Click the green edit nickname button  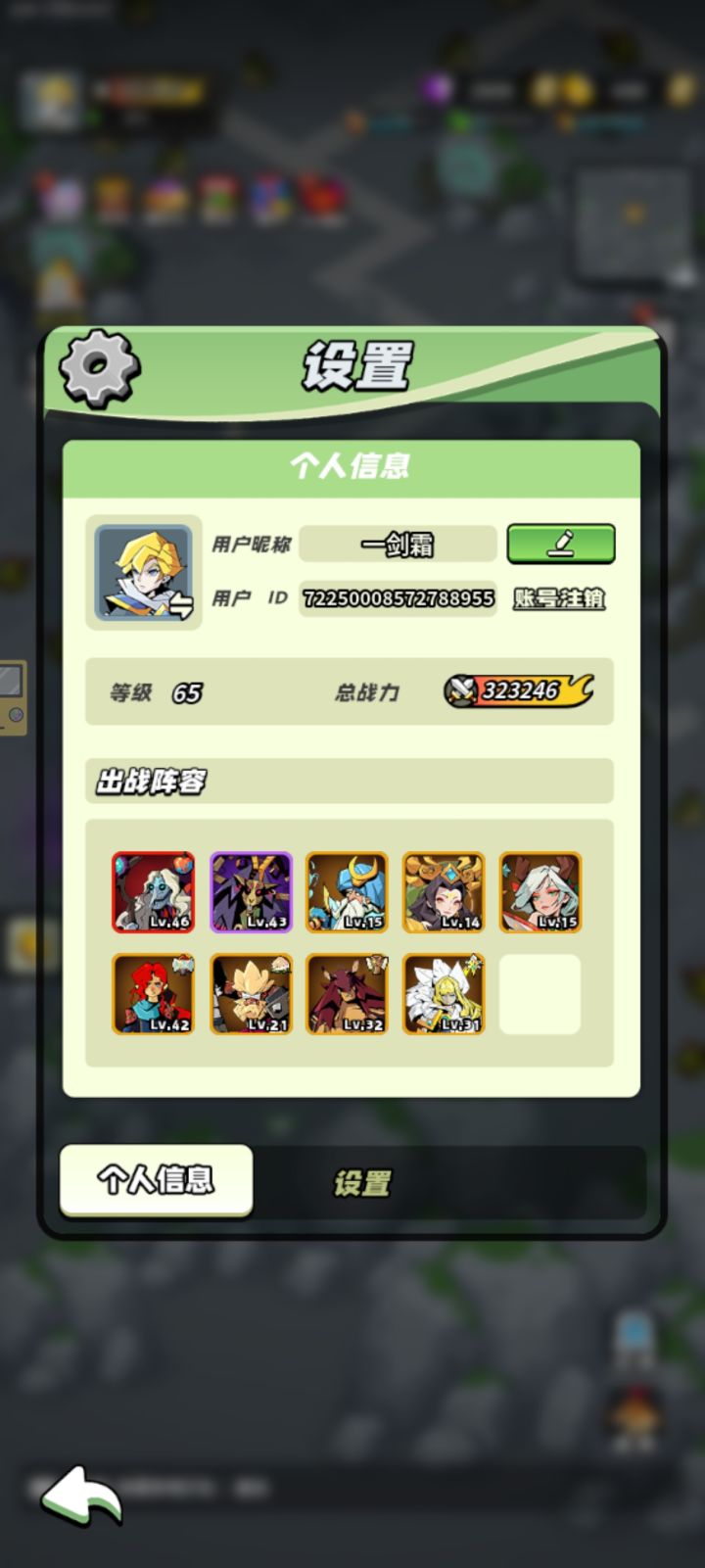561,543
